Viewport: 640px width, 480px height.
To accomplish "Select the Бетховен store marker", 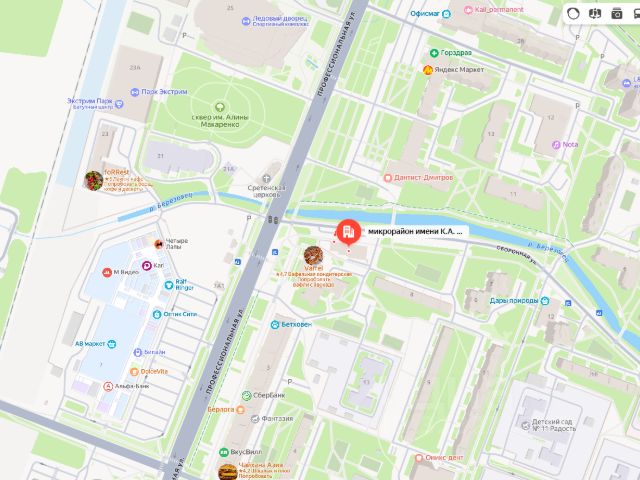I will (273, 324).
